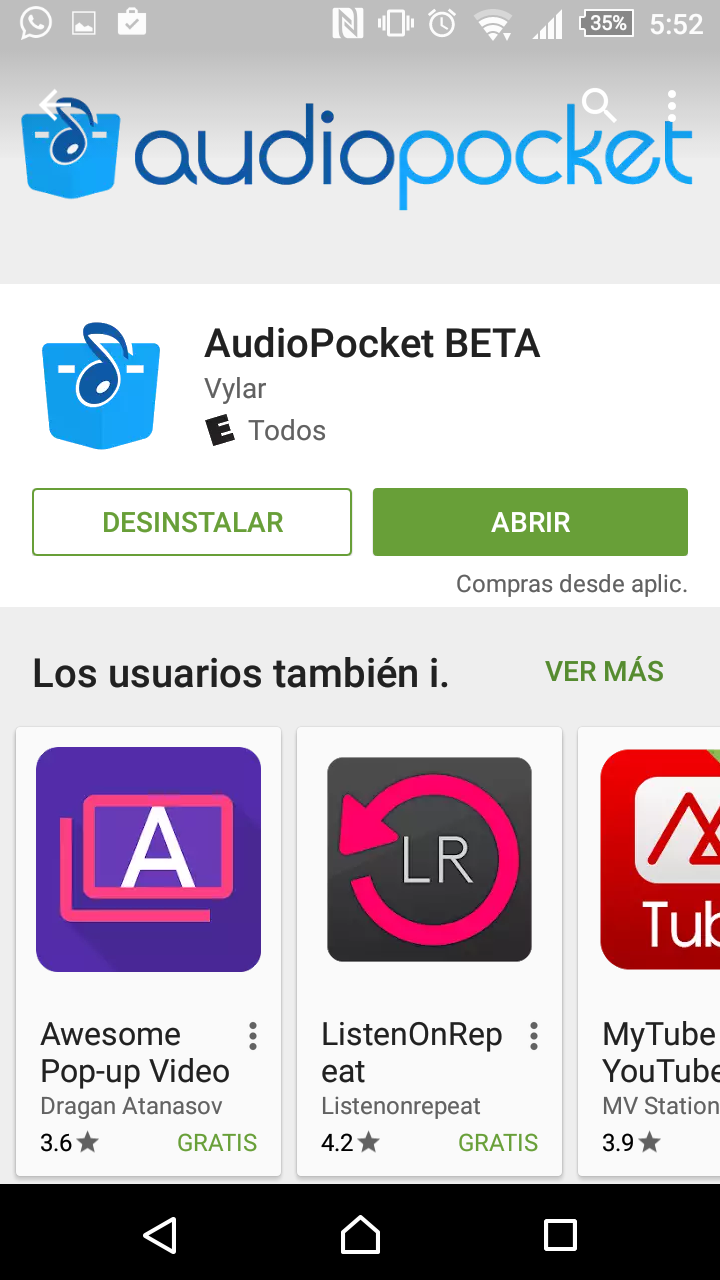This screenshot has width=720, height=1280.
Task: Open the top-right overflow menu
Action: click(x=672, y=105)
